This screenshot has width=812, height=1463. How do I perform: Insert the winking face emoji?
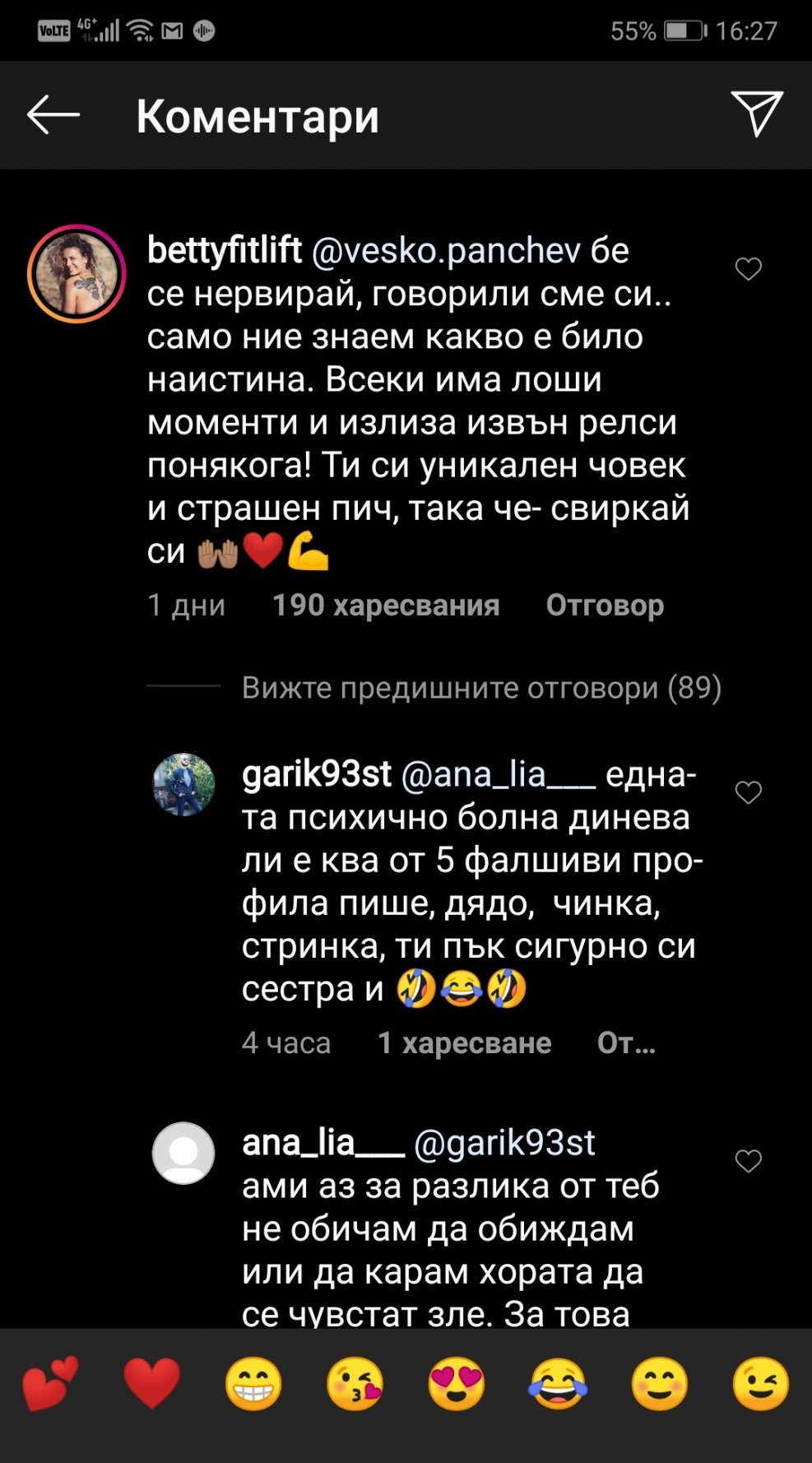[x=761, y=1384]
